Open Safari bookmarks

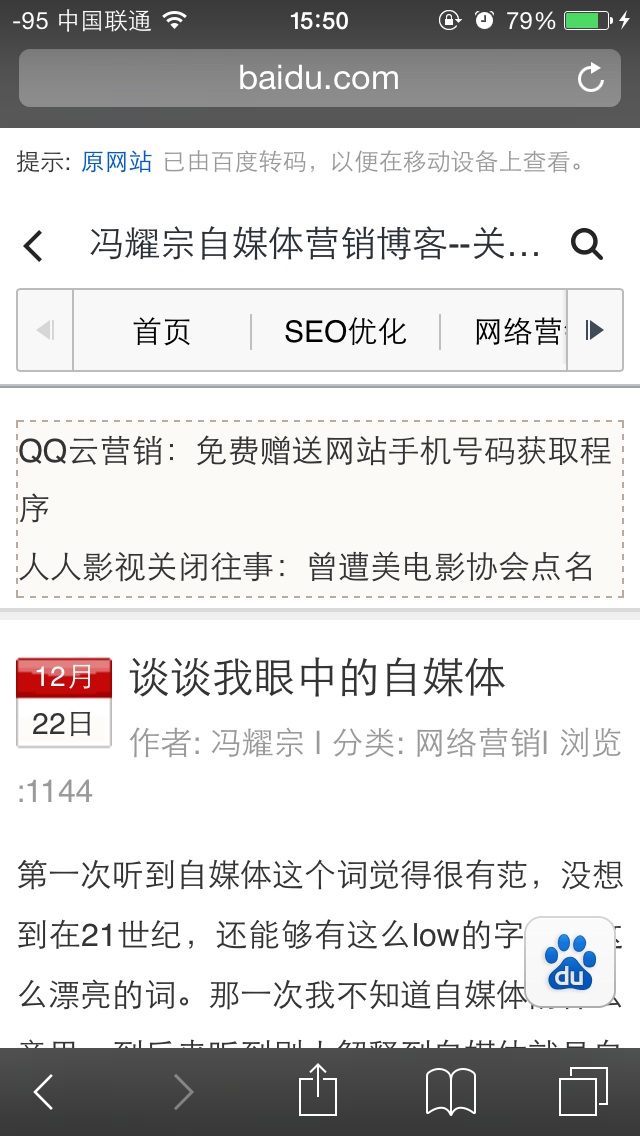coord(450,1092)
